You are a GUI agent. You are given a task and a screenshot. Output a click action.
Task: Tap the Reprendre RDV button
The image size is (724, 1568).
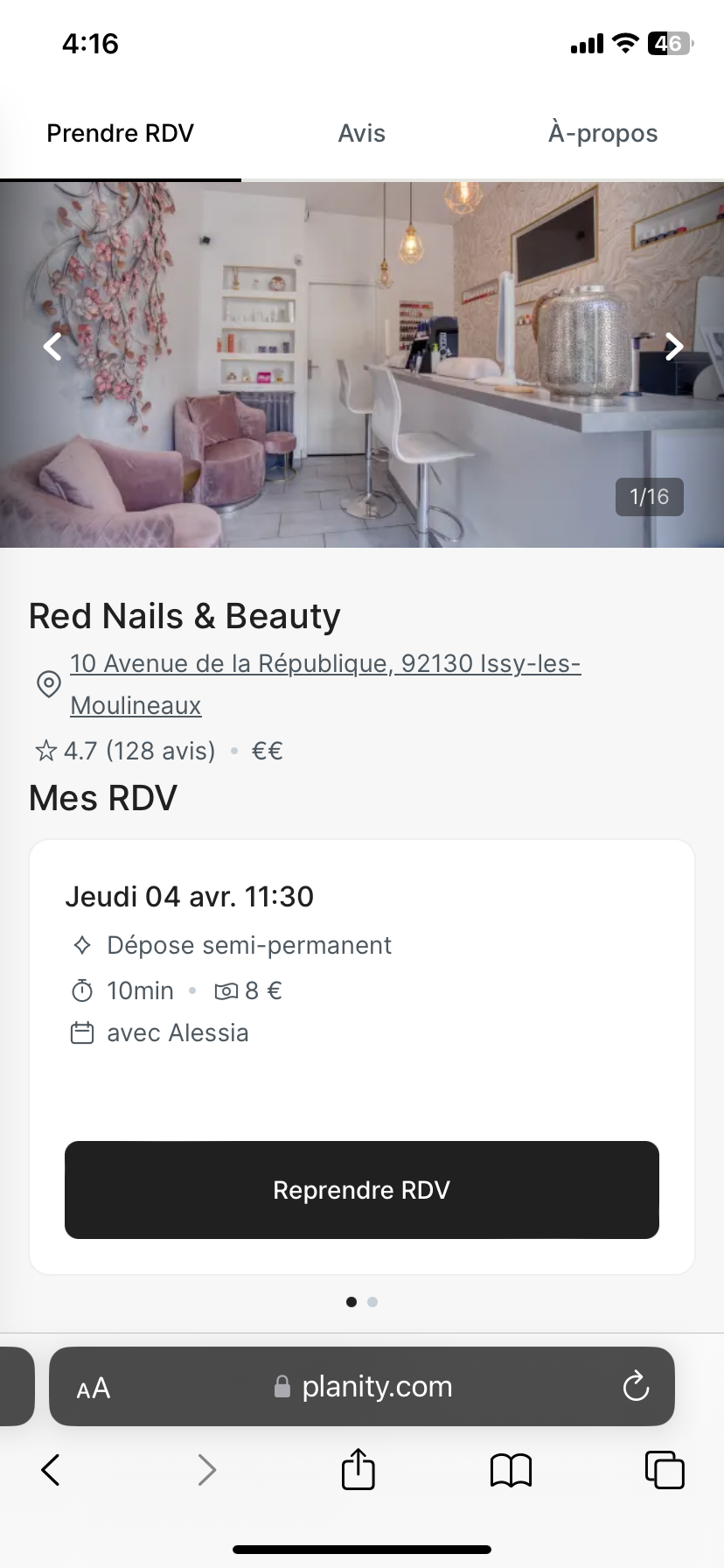(361, 1190)
